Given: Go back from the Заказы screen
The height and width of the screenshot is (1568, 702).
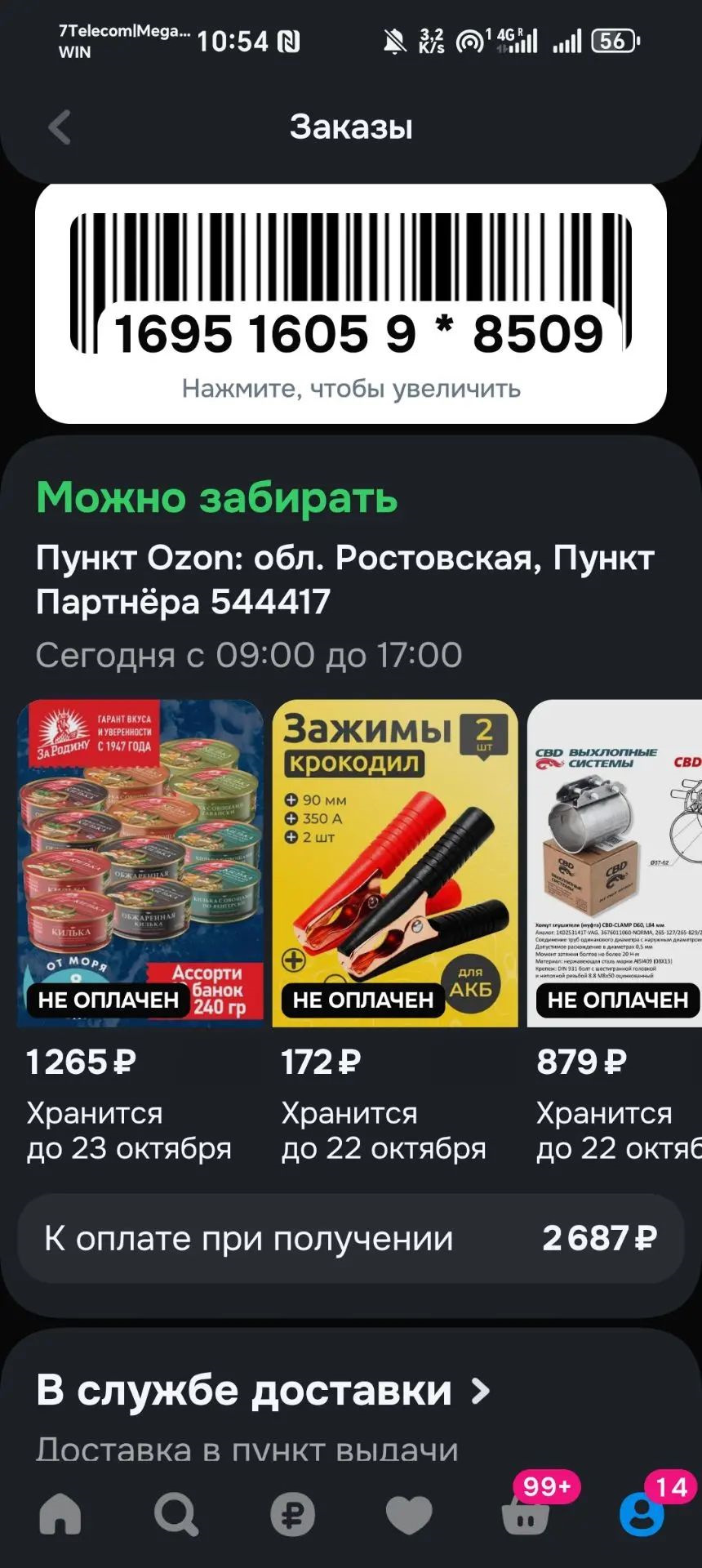Looking at the screenshot, I should coord(60,127).
